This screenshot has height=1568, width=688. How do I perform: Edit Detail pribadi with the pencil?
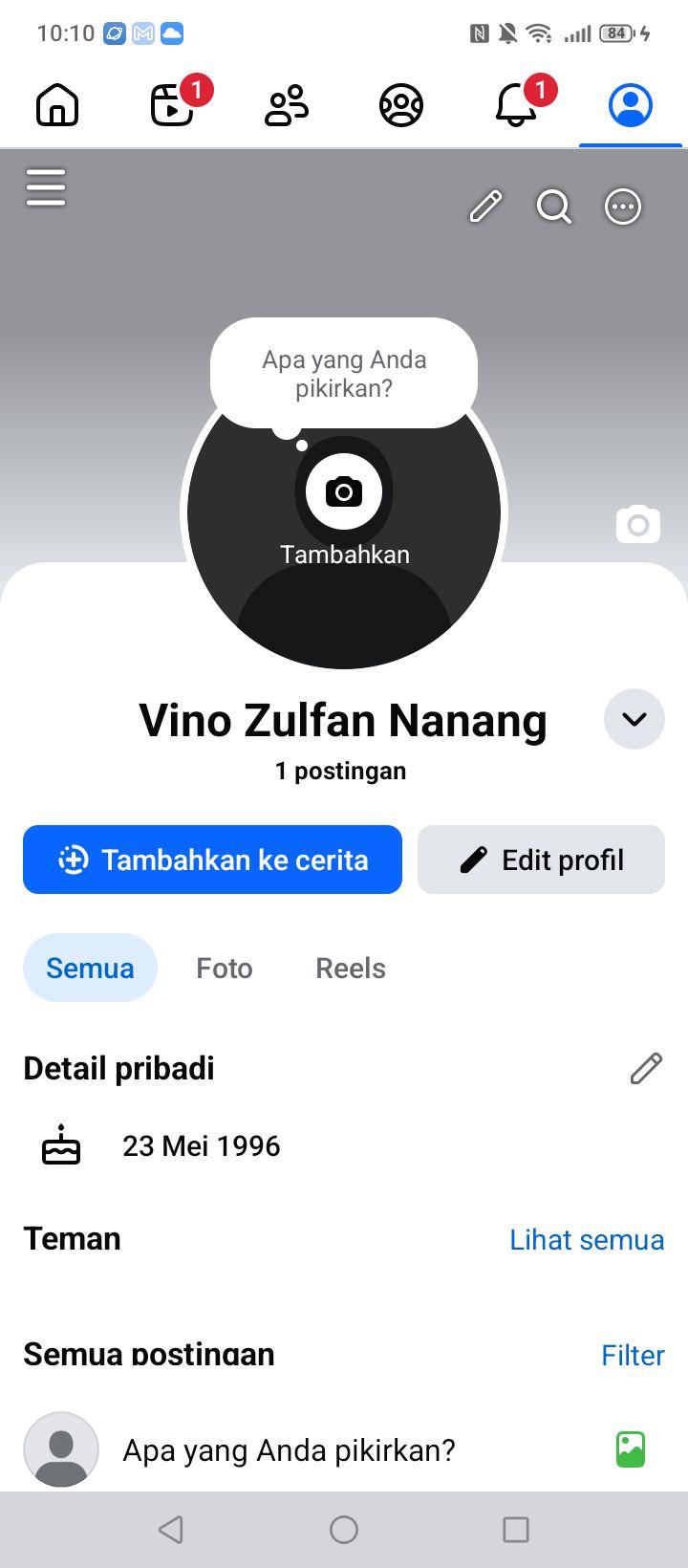tap(646, 1069)
